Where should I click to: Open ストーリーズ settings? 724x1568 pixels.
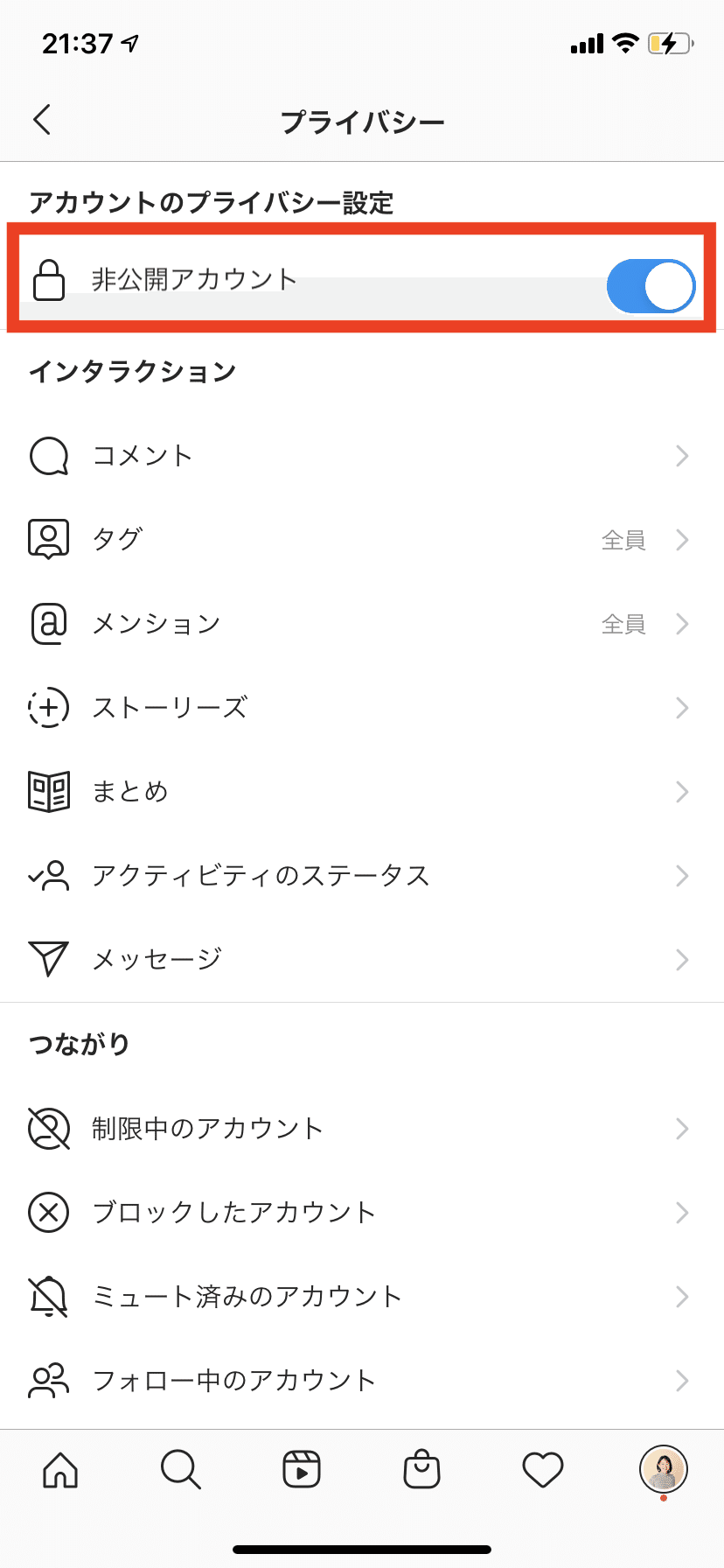point(361,708)
